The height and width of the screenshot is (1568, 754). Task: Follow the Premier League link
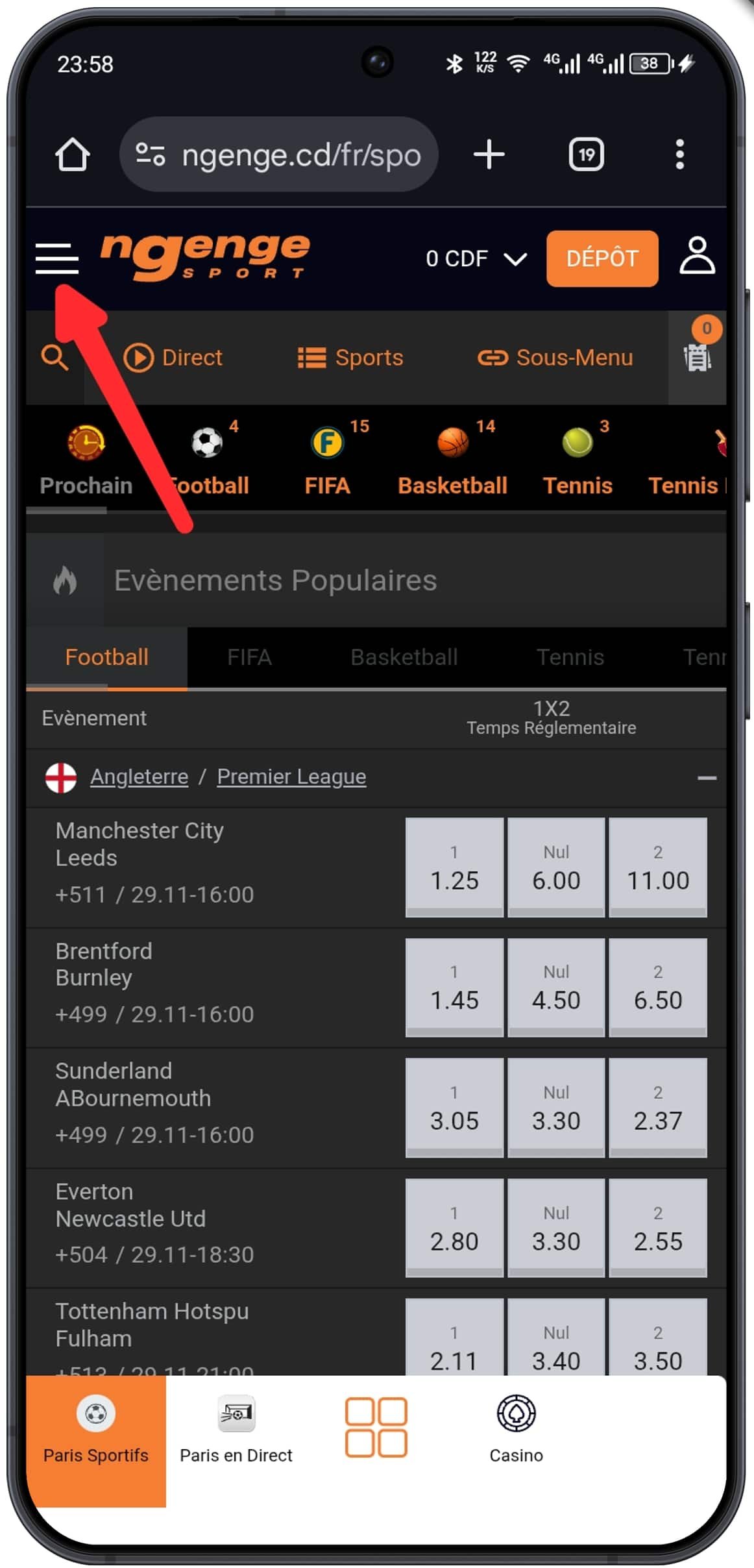291,777
